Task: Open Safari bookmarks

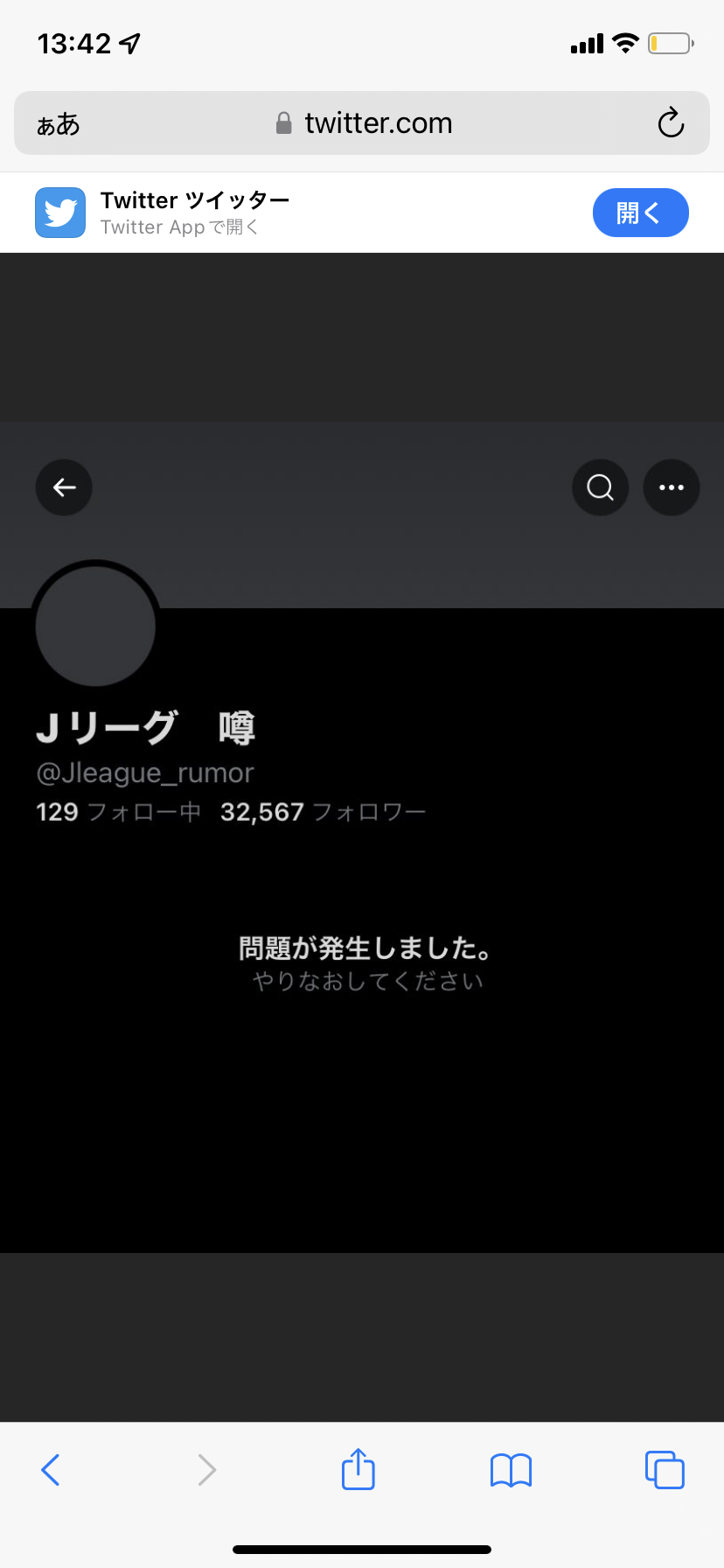Action: tap(511, 1470)
